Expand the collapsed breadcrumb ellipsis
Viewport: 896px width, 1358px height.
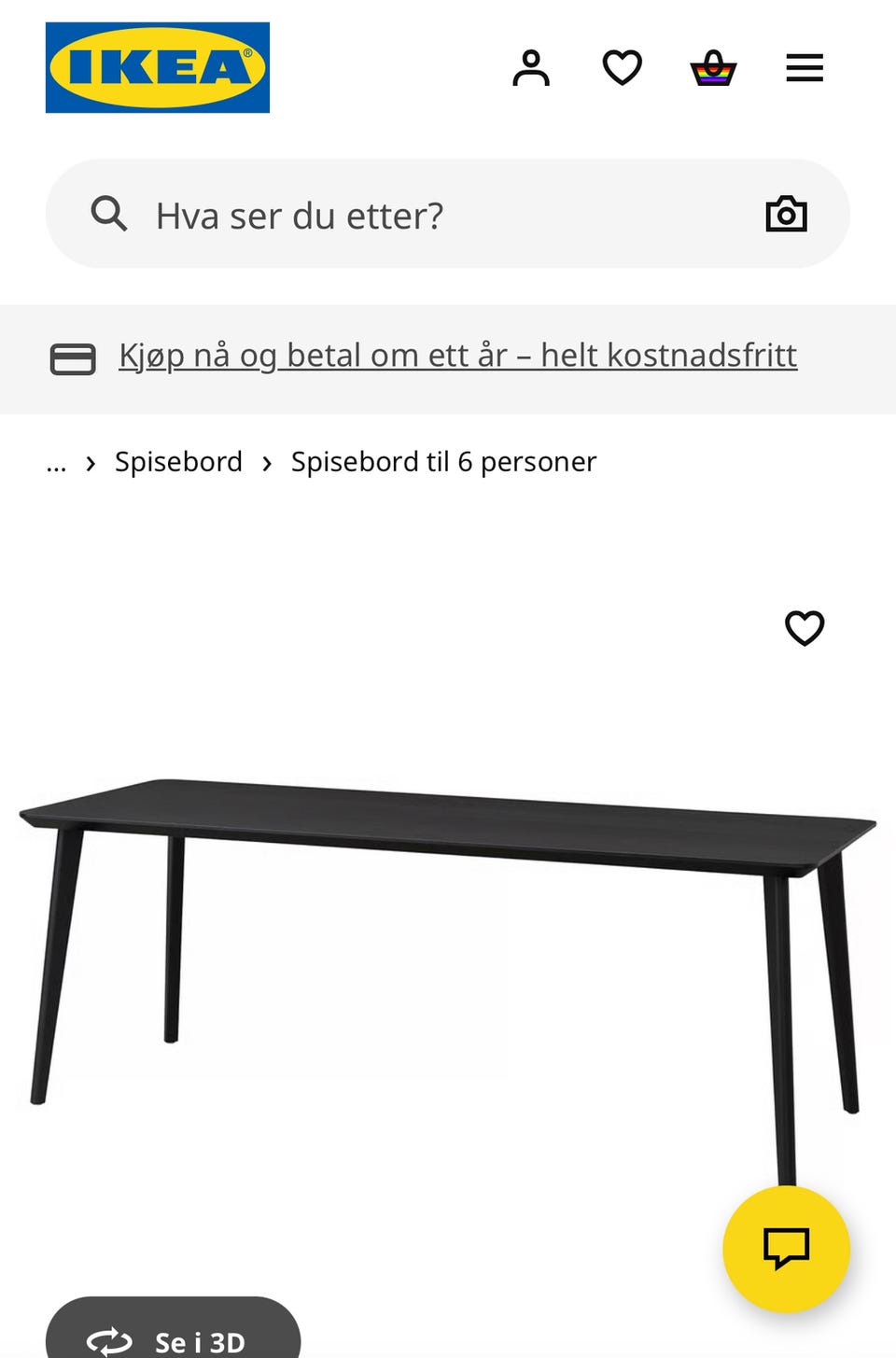click(57, 463)
